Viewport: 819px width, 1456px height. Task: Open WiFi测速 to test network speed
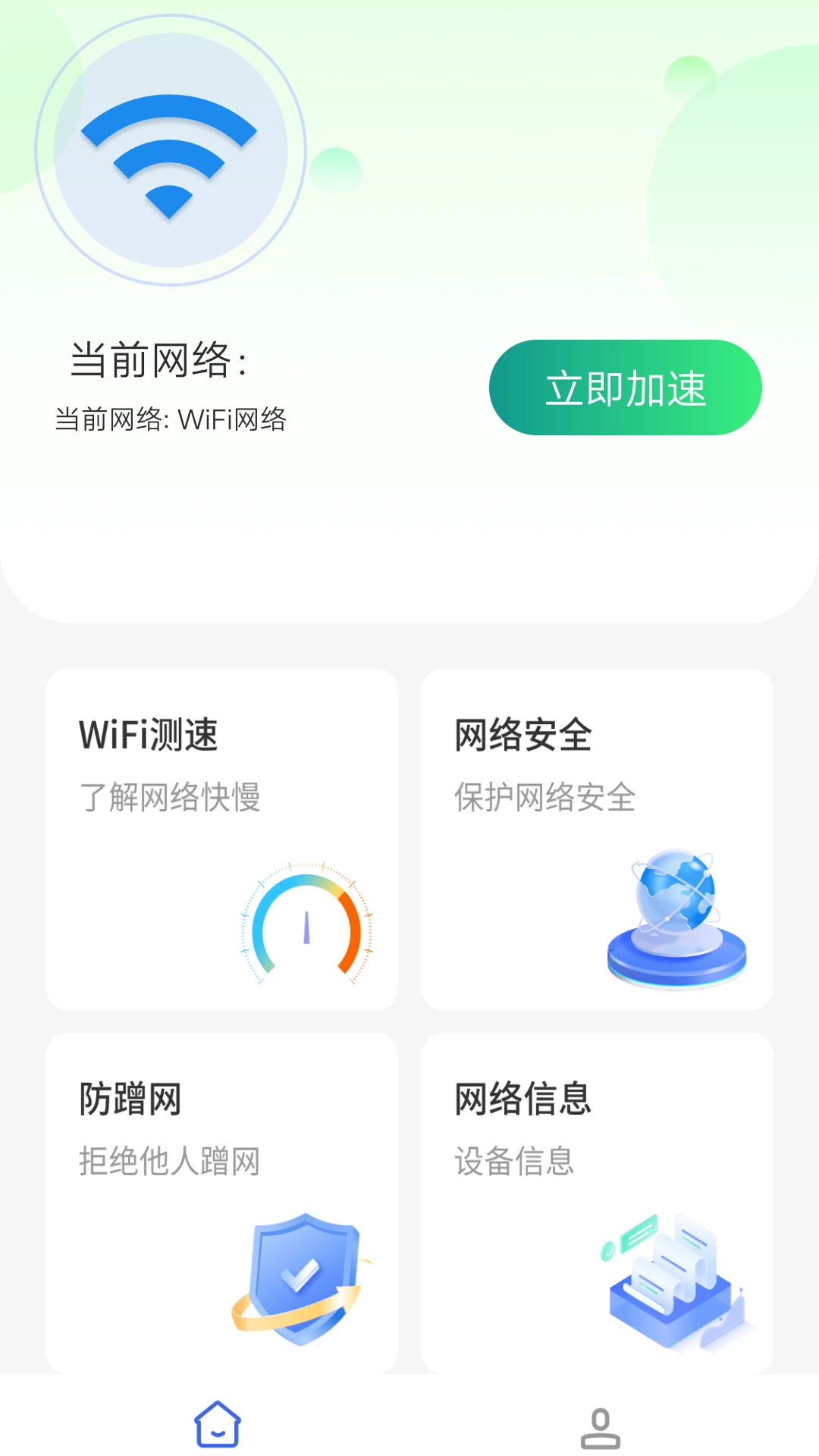(222, 838)
